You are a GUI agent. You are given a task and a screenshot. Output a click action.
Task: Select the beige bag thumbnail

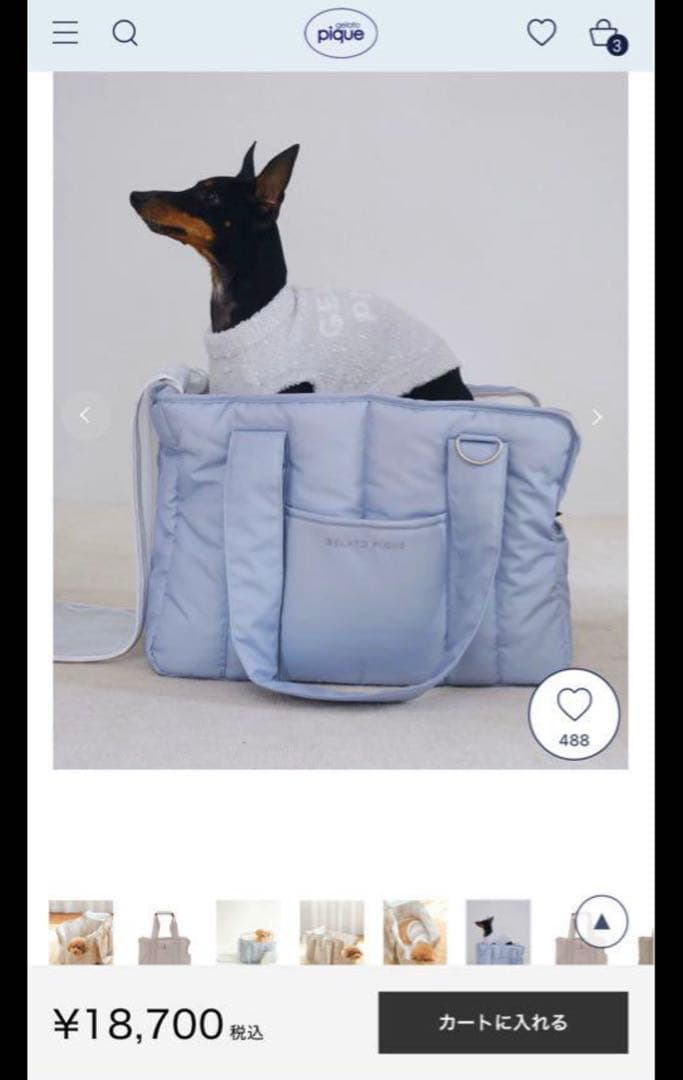(x=164, y=932)
